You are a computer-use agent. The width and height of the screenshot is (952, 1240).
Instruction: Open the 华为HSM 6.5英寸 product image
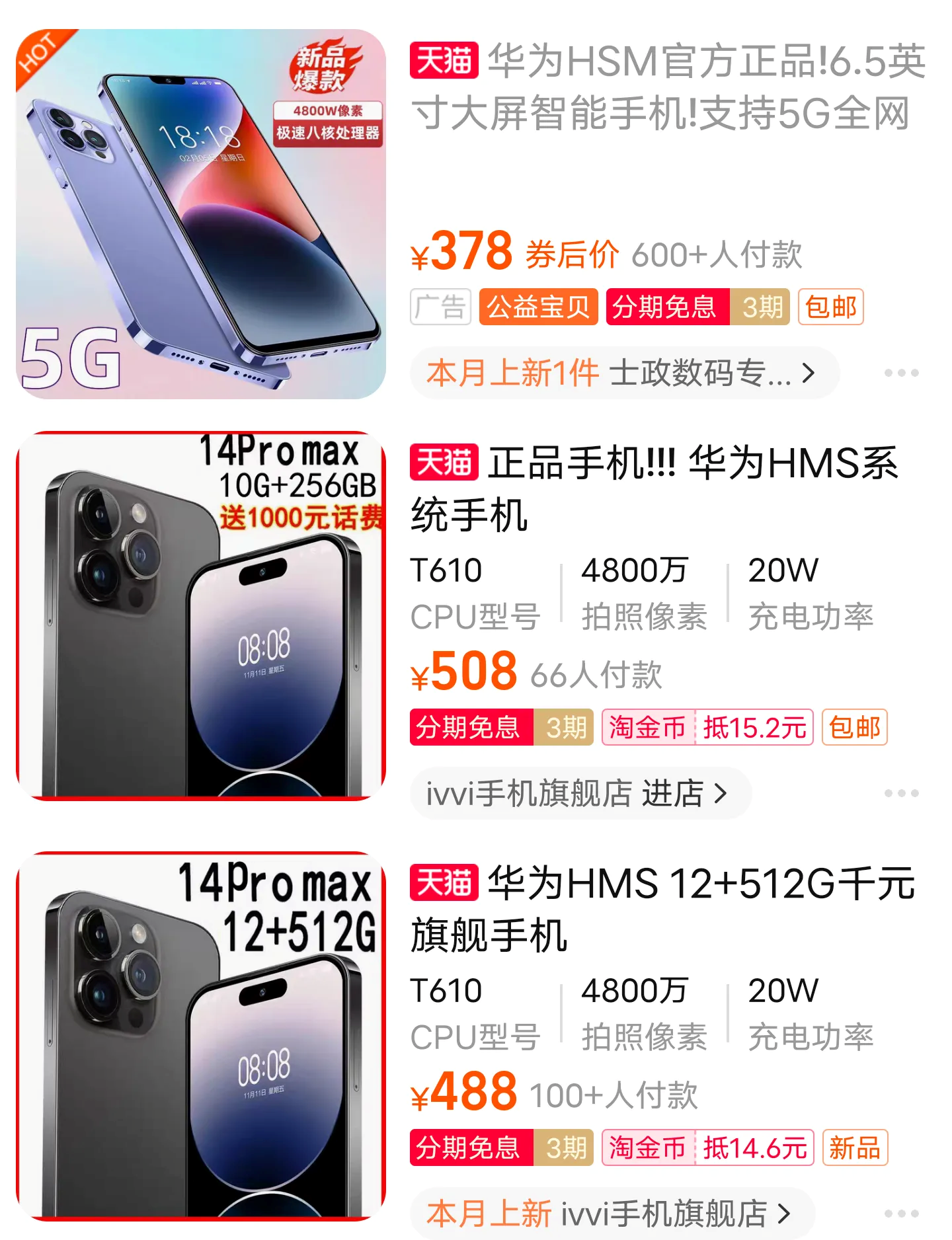pyautogui.click(x=200, y=213)
